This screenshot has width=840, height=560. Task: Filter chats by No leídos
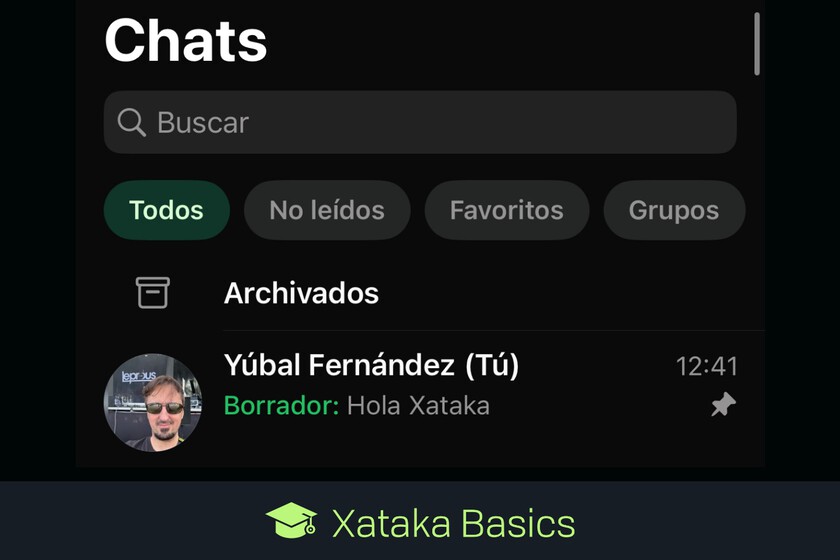(327, 210)
